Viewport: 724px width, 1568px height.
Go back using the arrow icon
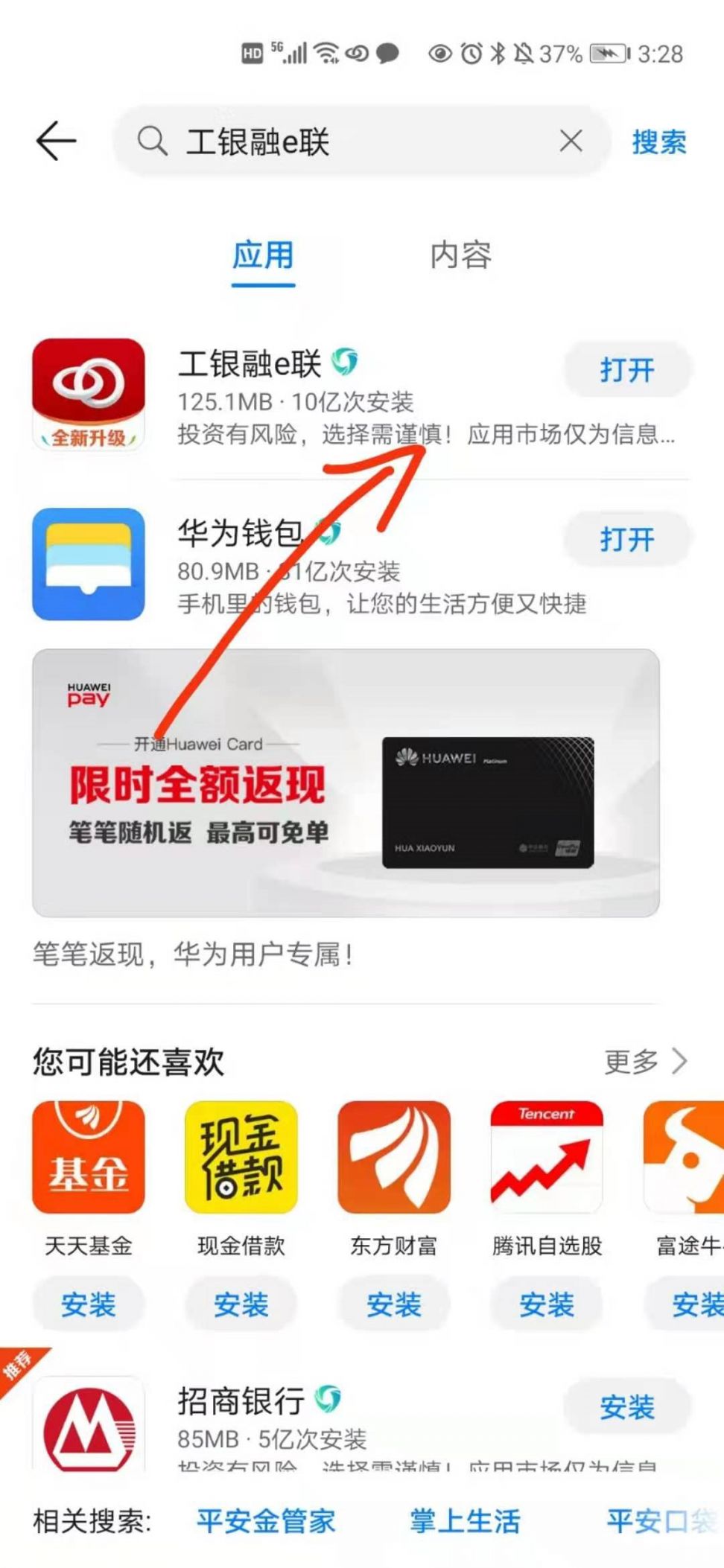(x=56, y=141)
